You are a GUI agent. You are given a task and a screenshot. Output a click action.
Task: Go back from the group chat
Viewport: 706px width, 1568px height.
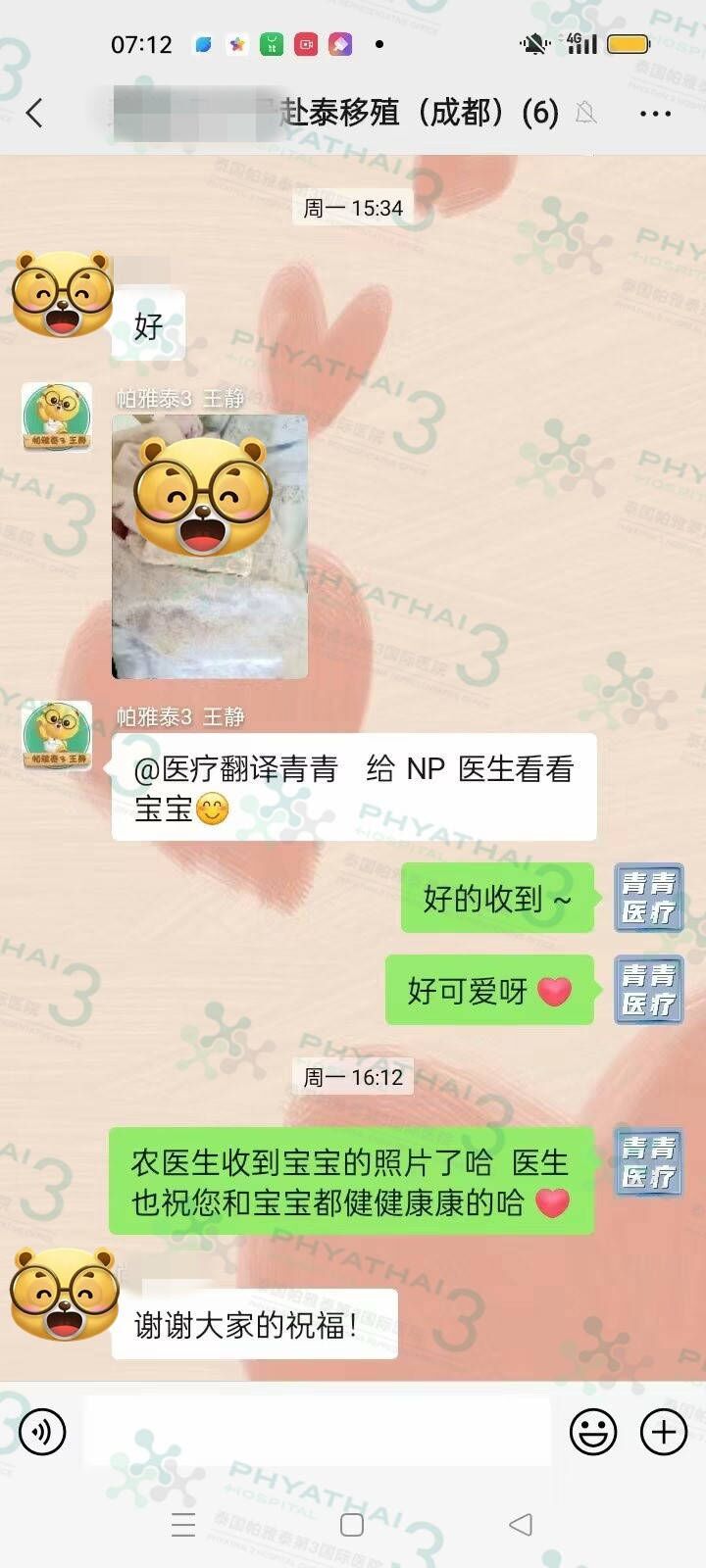tap(35, 114)
